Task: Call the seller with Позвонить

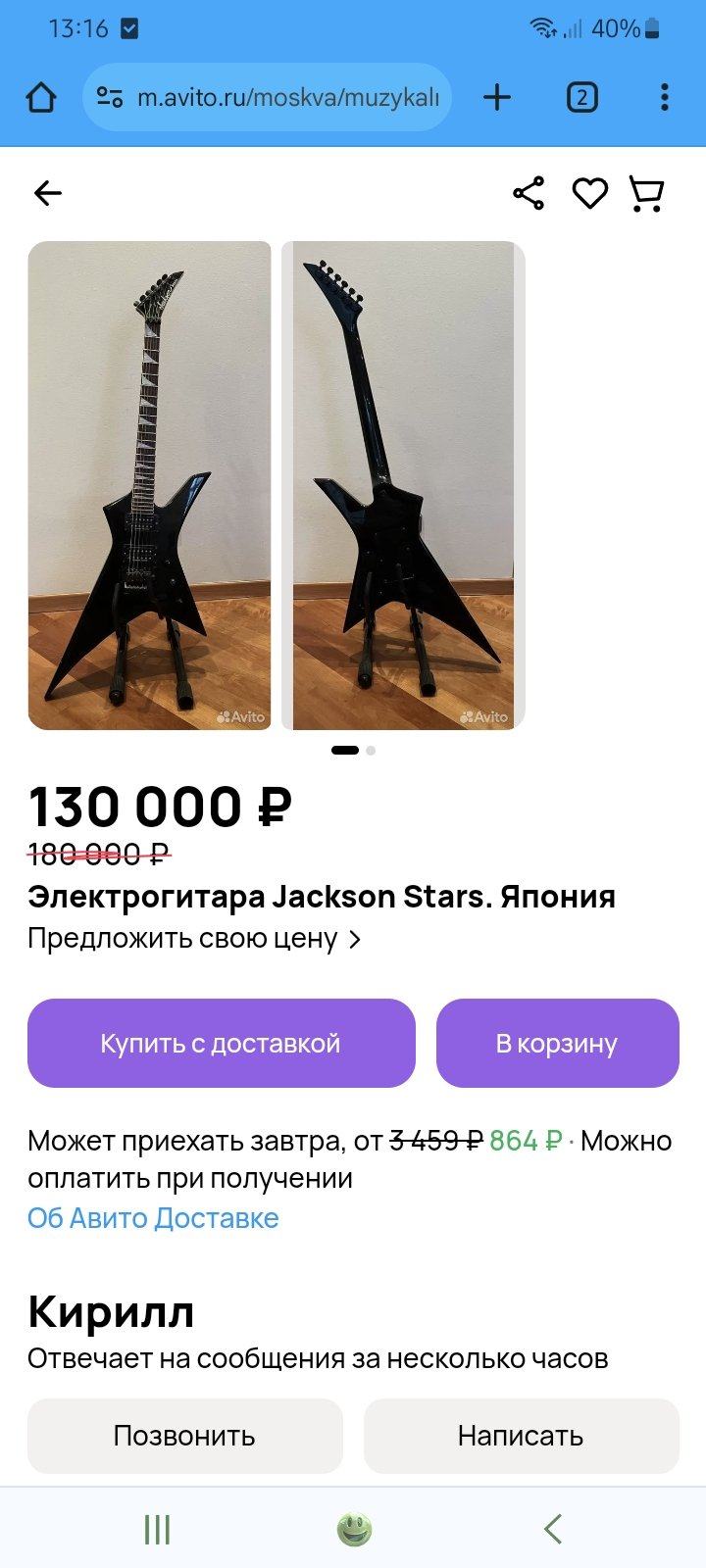Action: pos(184,1436)
